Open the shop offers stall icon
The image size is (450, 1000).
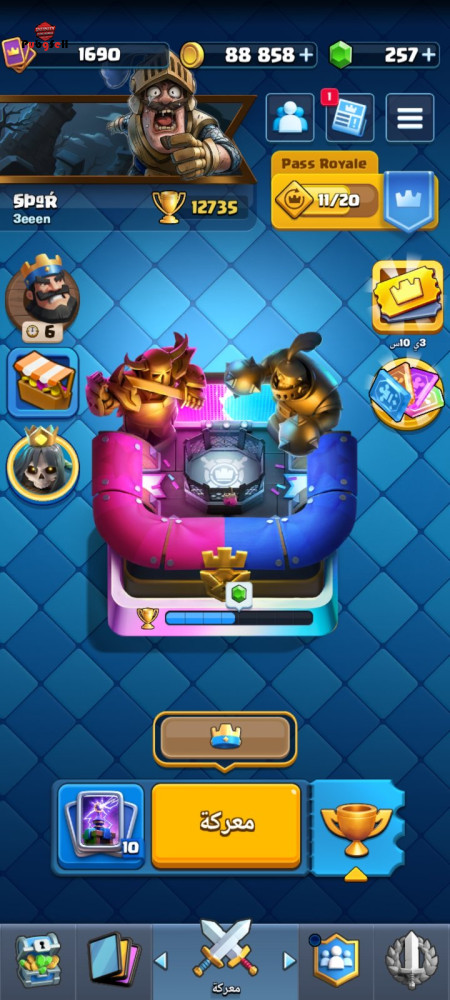43,382
